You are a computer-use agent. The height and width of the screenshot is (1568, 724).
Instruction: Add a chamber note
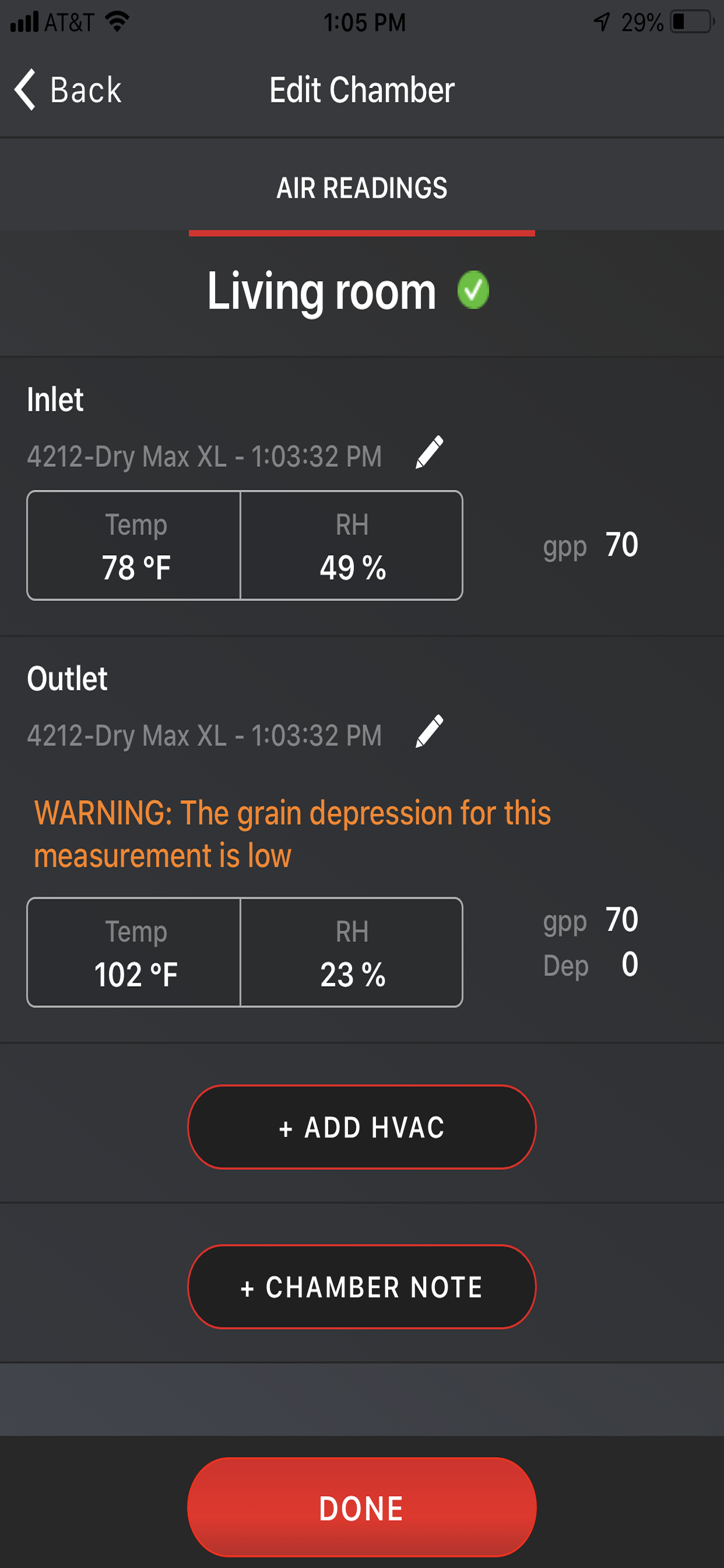pyautogui.click(x=362, y=1286)
